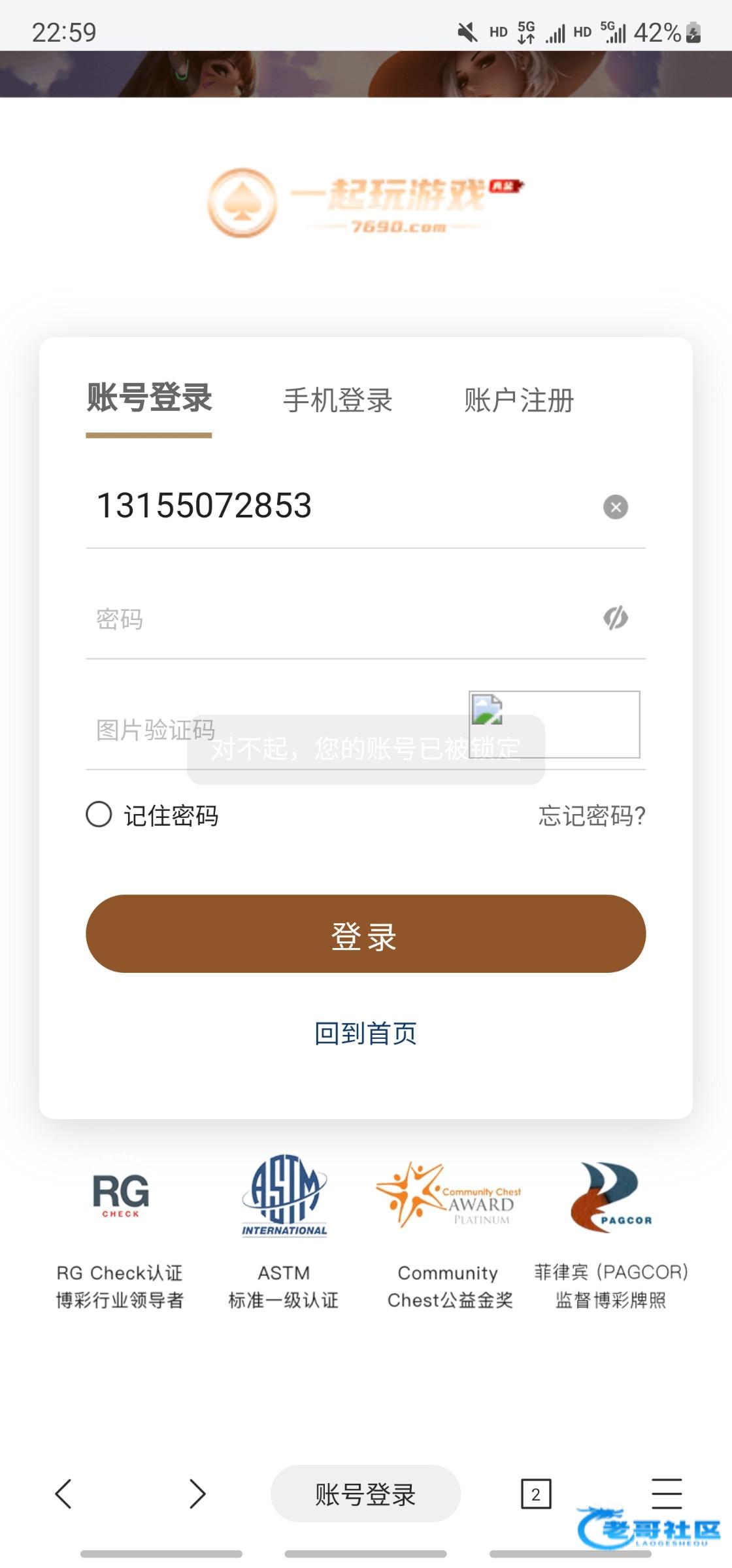Tap the 账号登录 address bar

[x=365, y=1494]
